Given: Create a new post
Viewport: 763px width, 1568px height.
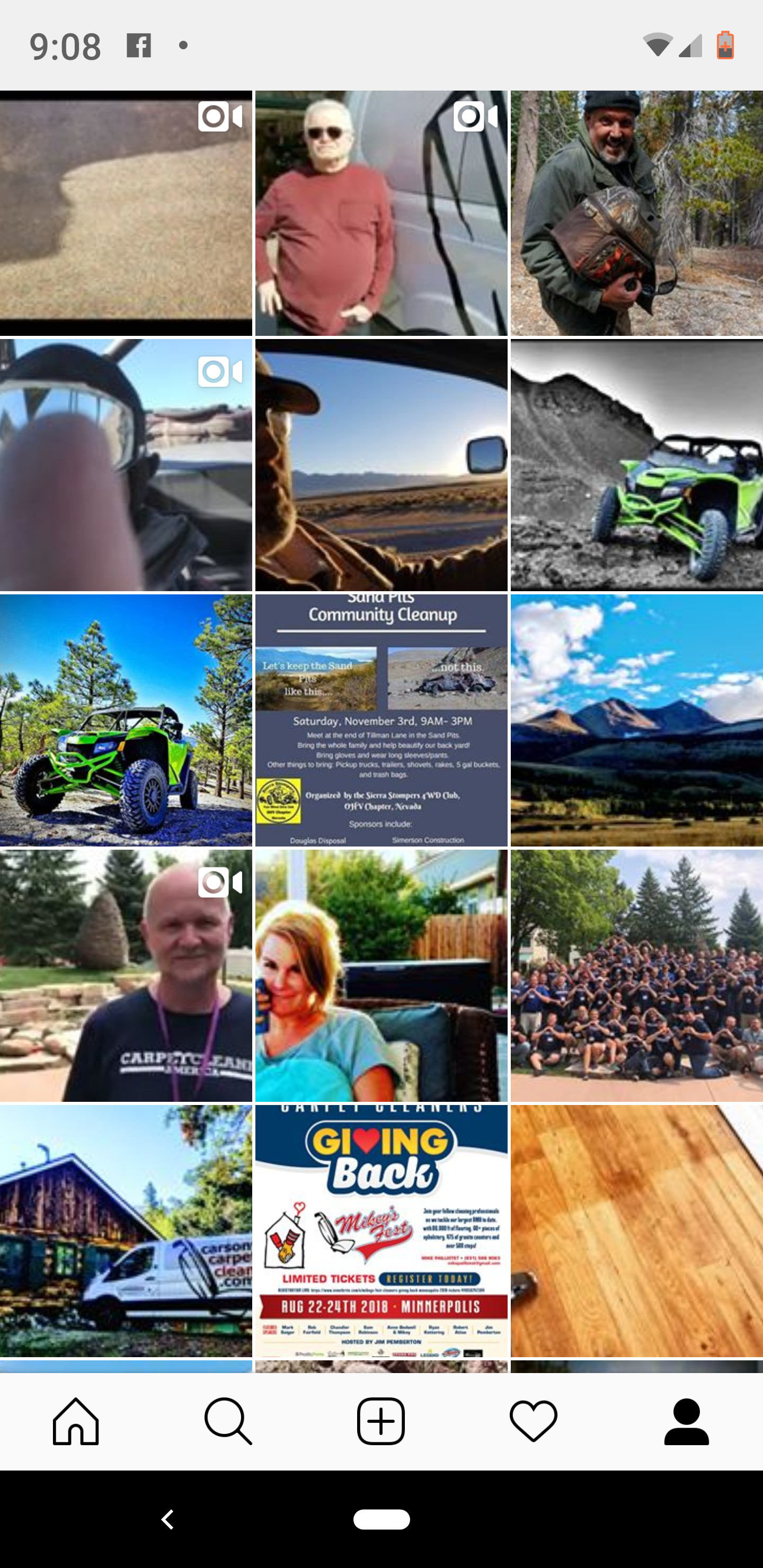Looking at the screenshot, I should (381, 1421).
